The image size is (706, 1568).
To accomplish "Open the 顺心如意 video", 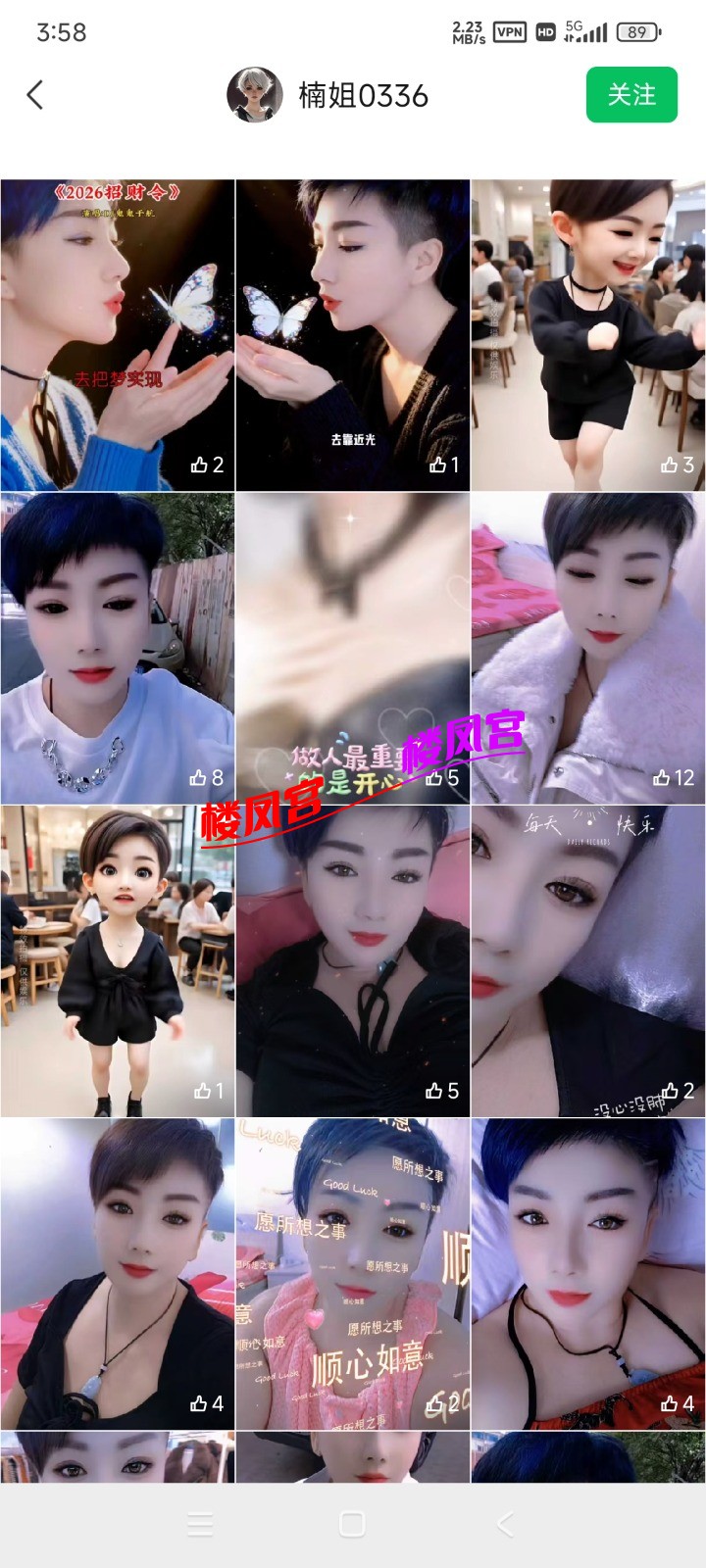I will [x=353, y=1274].
